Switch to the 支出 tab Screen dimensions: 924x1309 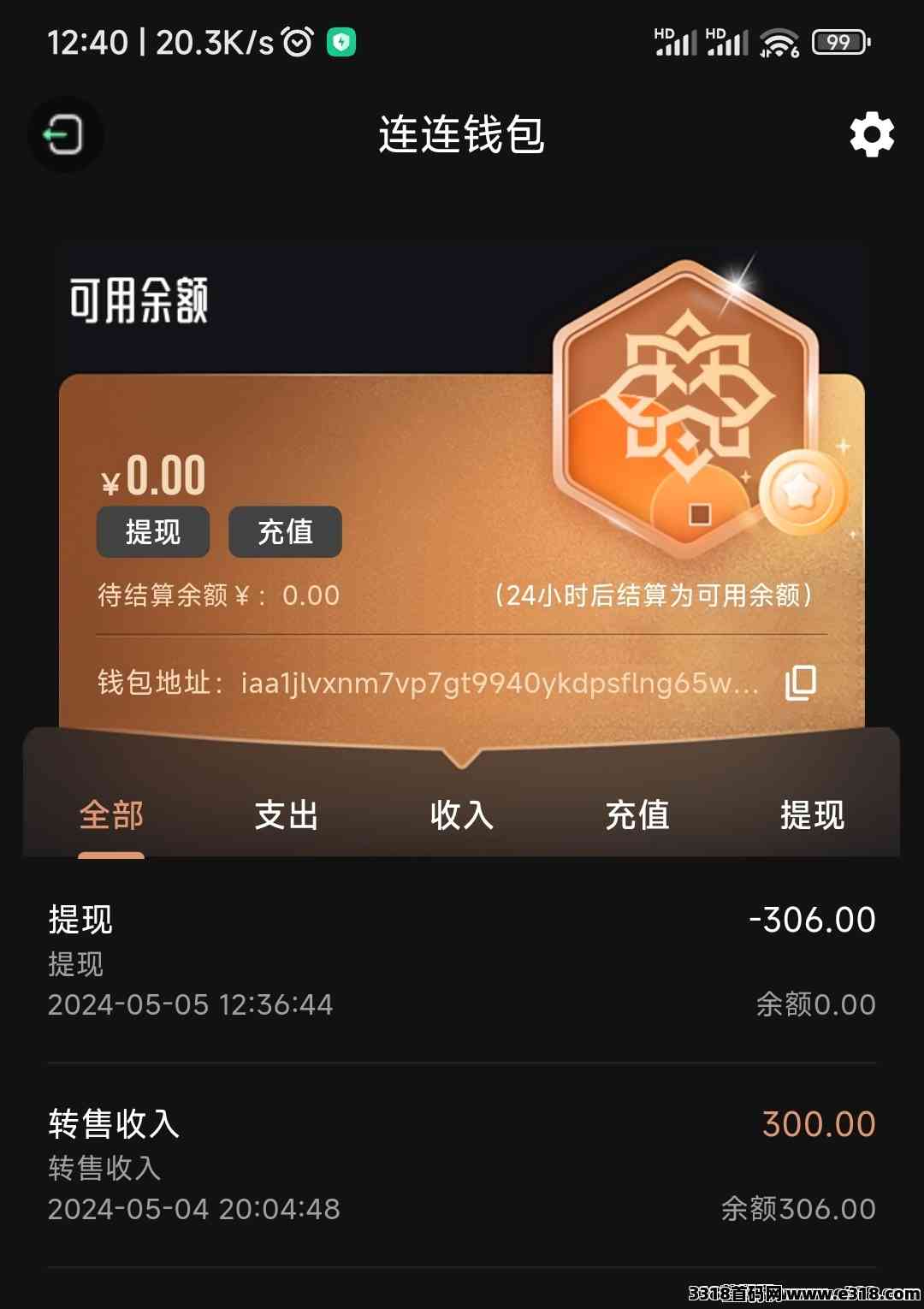coord(287,814)
